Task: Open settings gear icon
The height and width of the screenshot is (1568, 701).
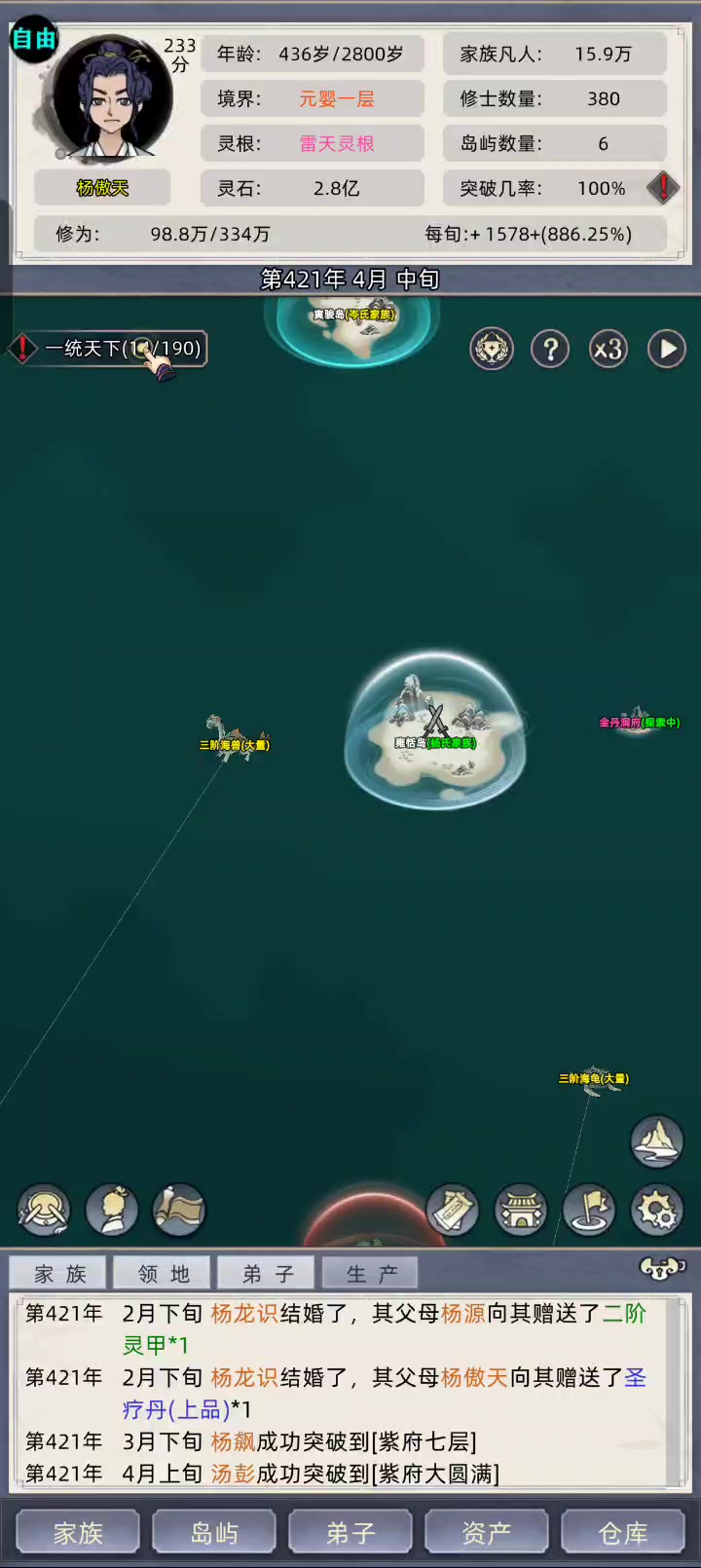Action: 657,1211
